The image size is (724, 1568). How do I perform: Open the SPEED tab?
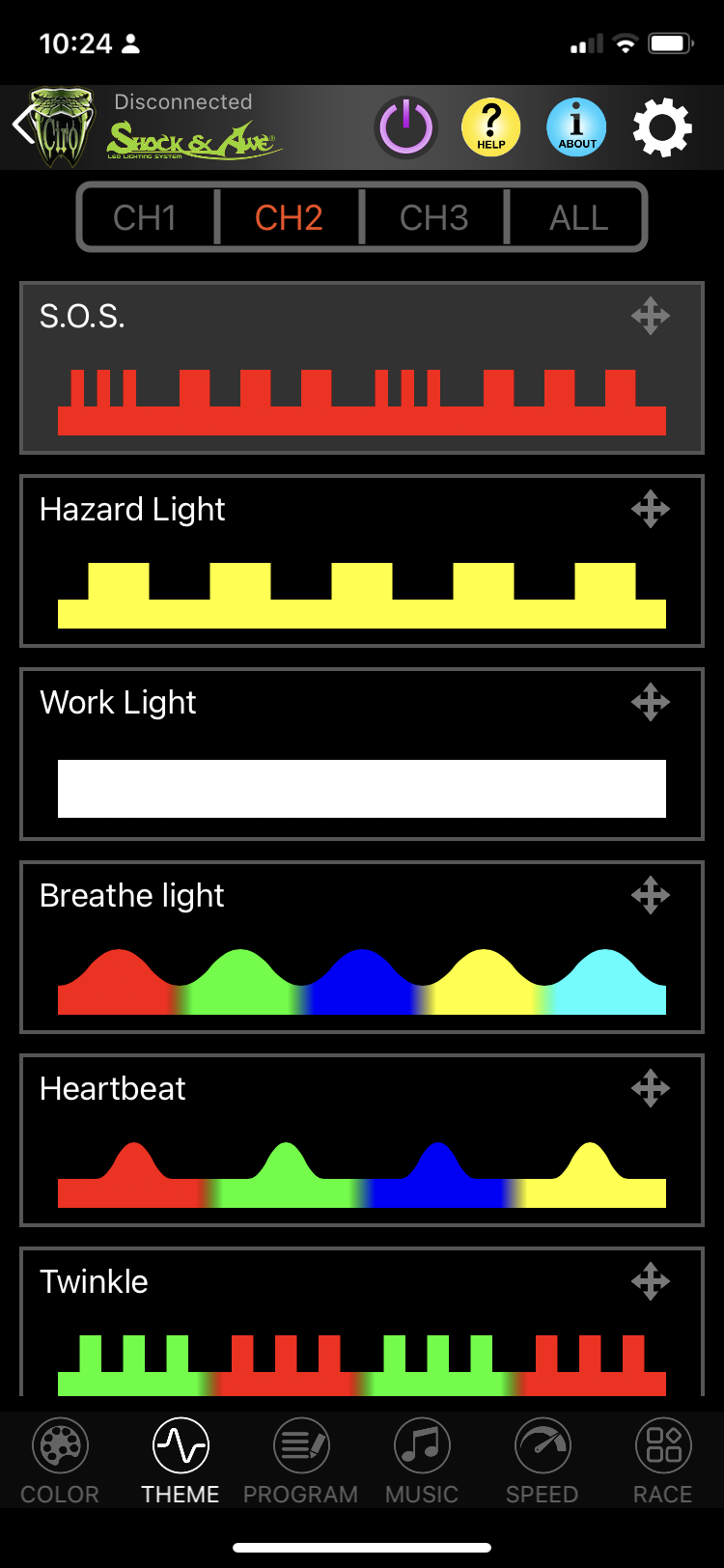pyautogui.click(x=542, y=1462)
